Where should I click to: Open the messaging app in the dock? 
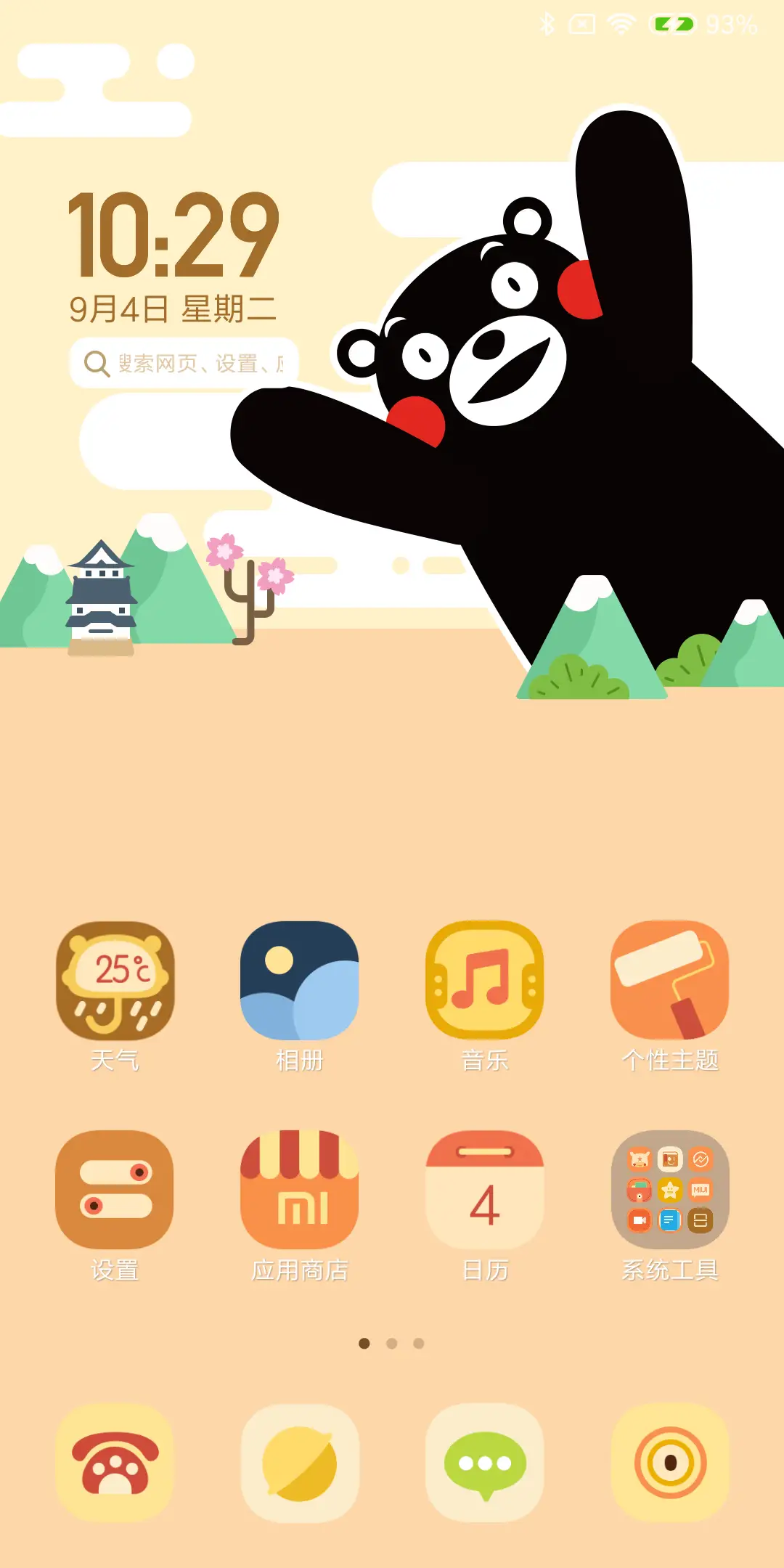tap(484, 1462)
